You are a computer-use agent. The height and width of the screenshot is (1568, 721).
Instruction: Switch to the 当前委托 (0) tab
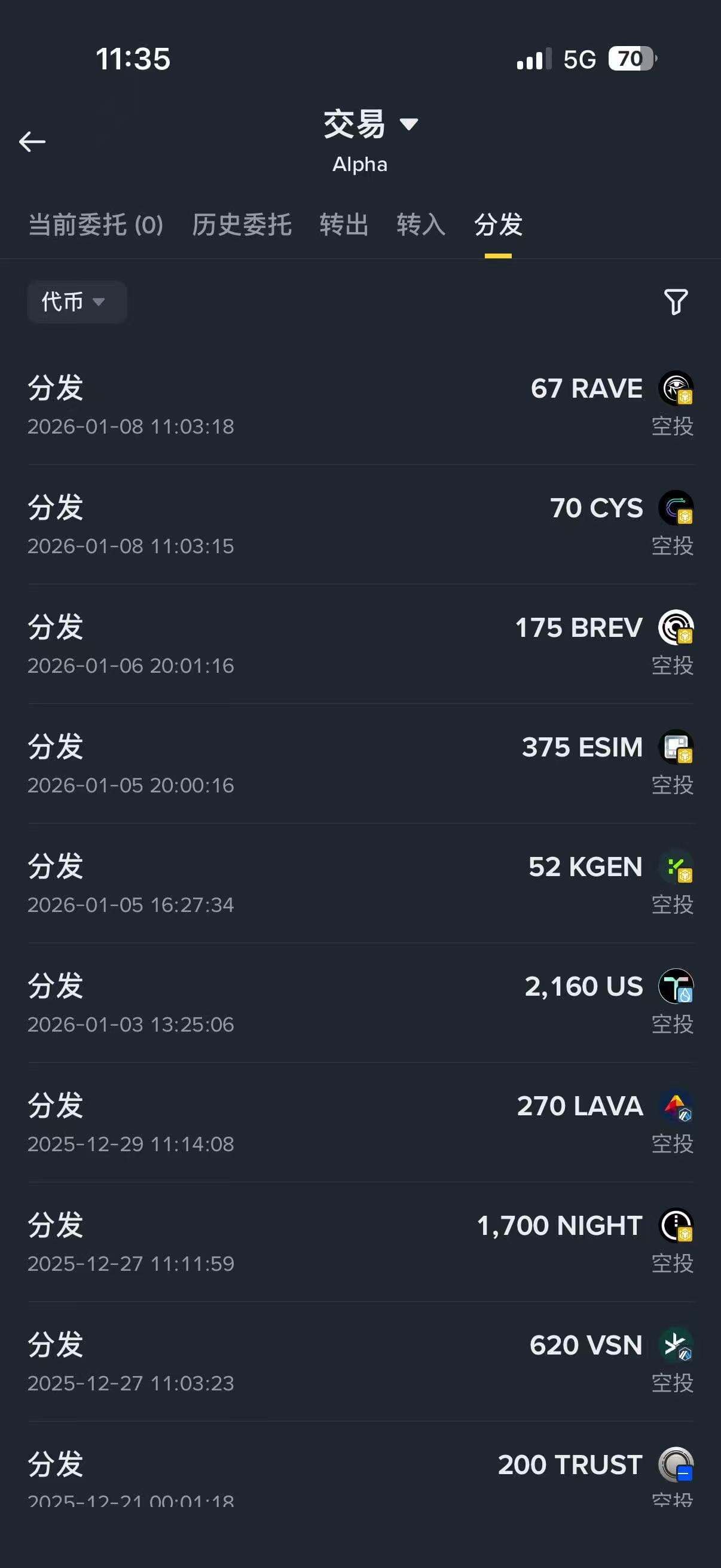(x=96, y=225)
